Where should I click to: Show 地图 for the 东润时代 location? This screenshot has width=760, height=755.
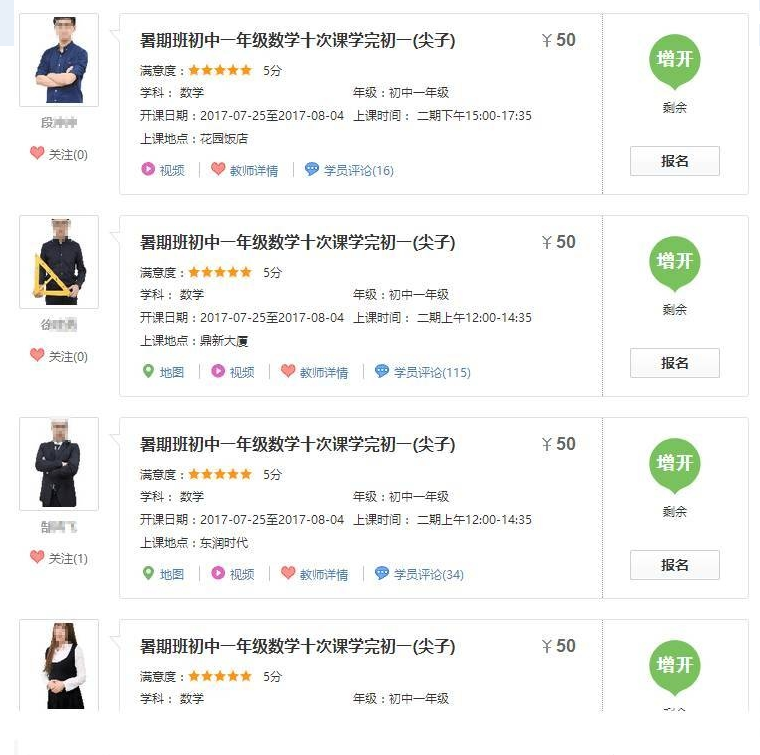point(164,574)
